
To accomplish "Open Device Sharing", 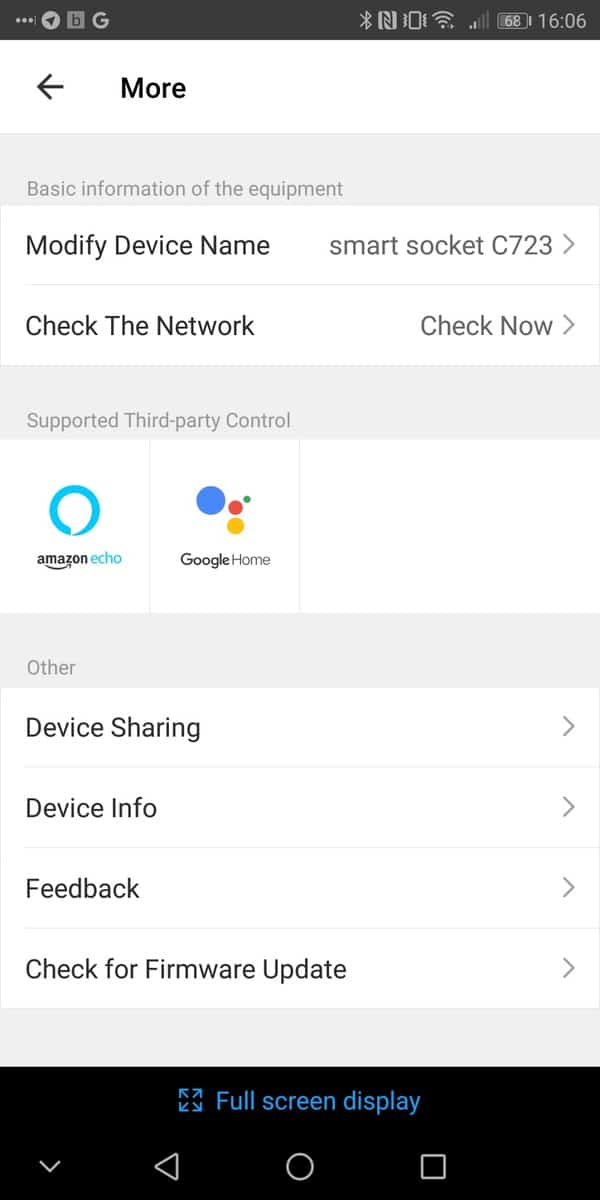I will click(300, 727).
